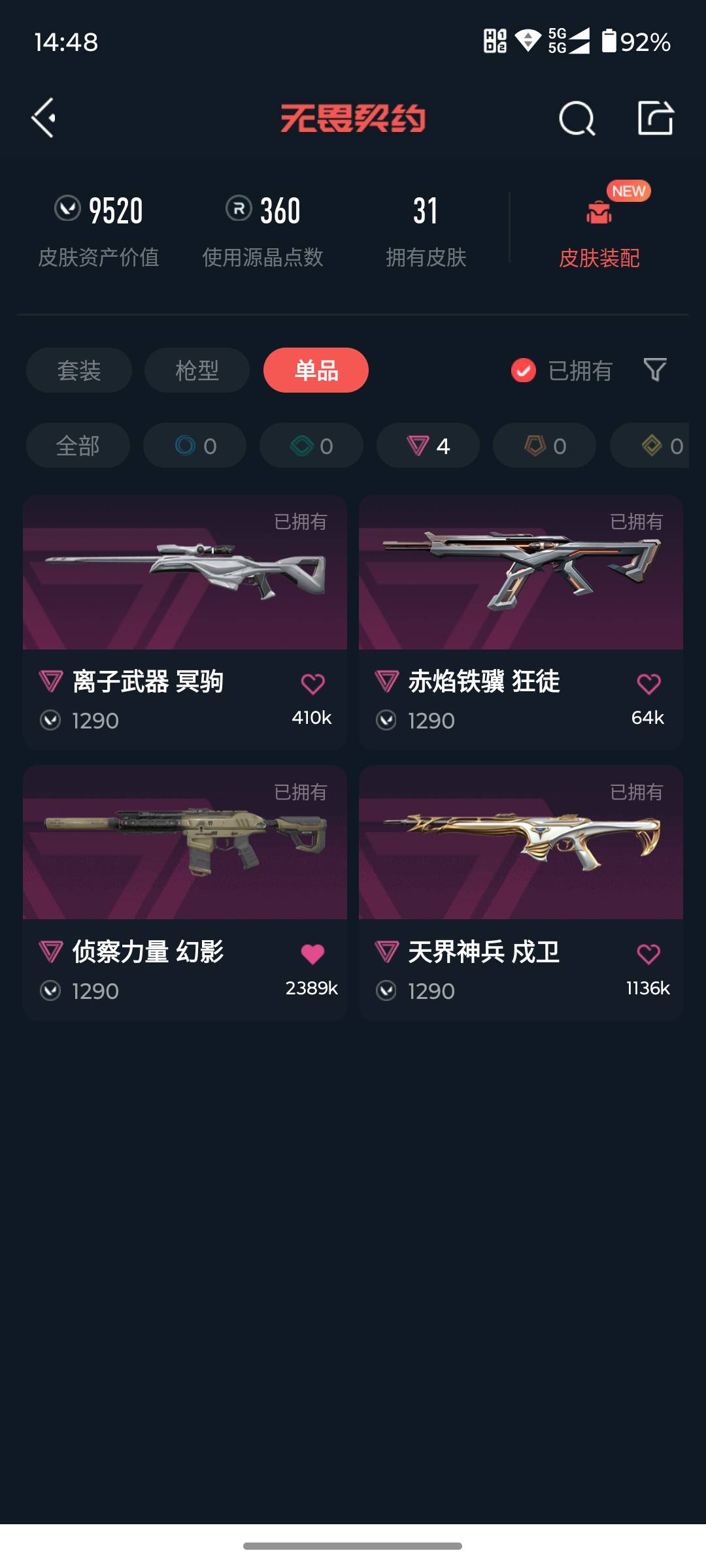This screenshot has width=706, height=1568.
Task: Tap the 单品 filter button
Action: point(316,370)
